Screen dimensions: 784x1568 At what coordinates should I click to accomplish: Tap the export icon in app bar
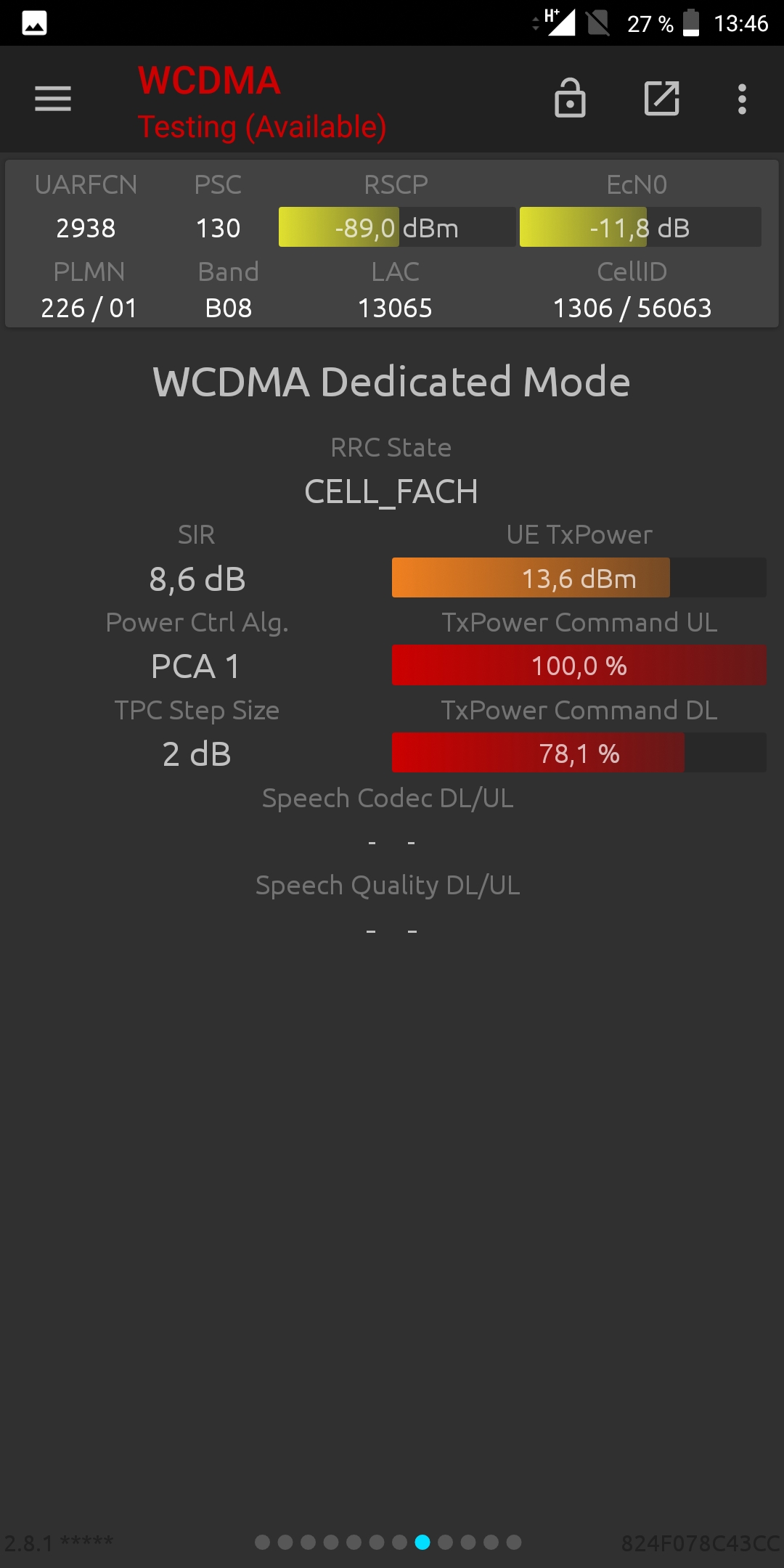(662, 99)
